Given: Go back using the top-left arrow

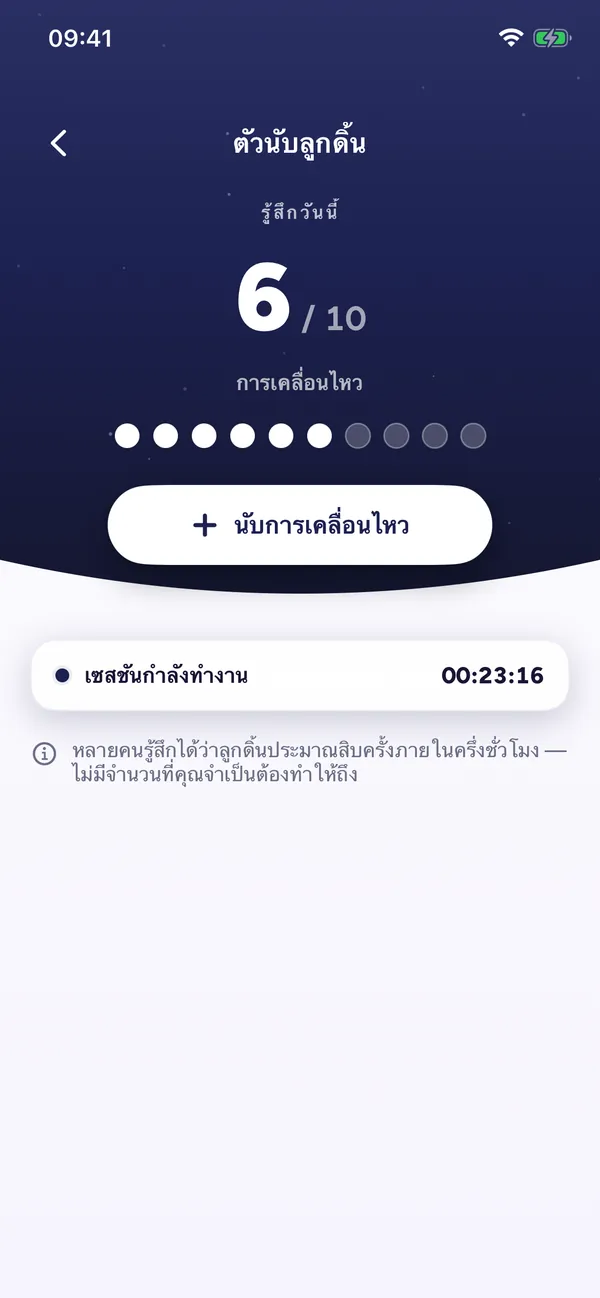Looking at the screenshot, I should pyautogui.click(x=59, y=143).
